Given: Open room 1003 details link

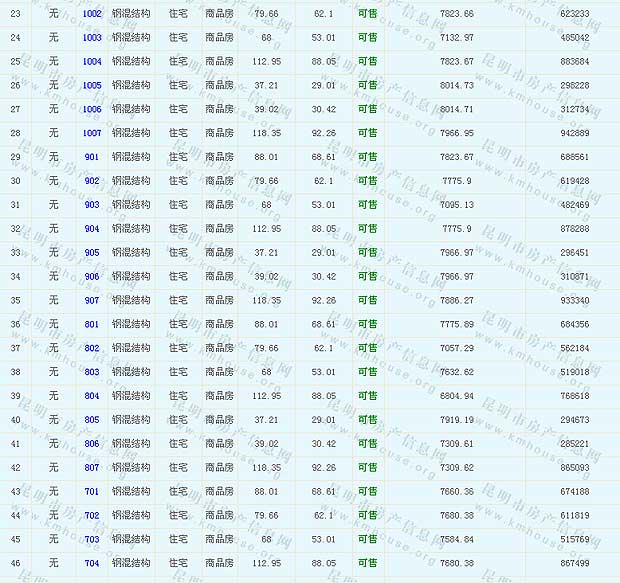Looking at the screenshot, I should [x=92, y=37].
